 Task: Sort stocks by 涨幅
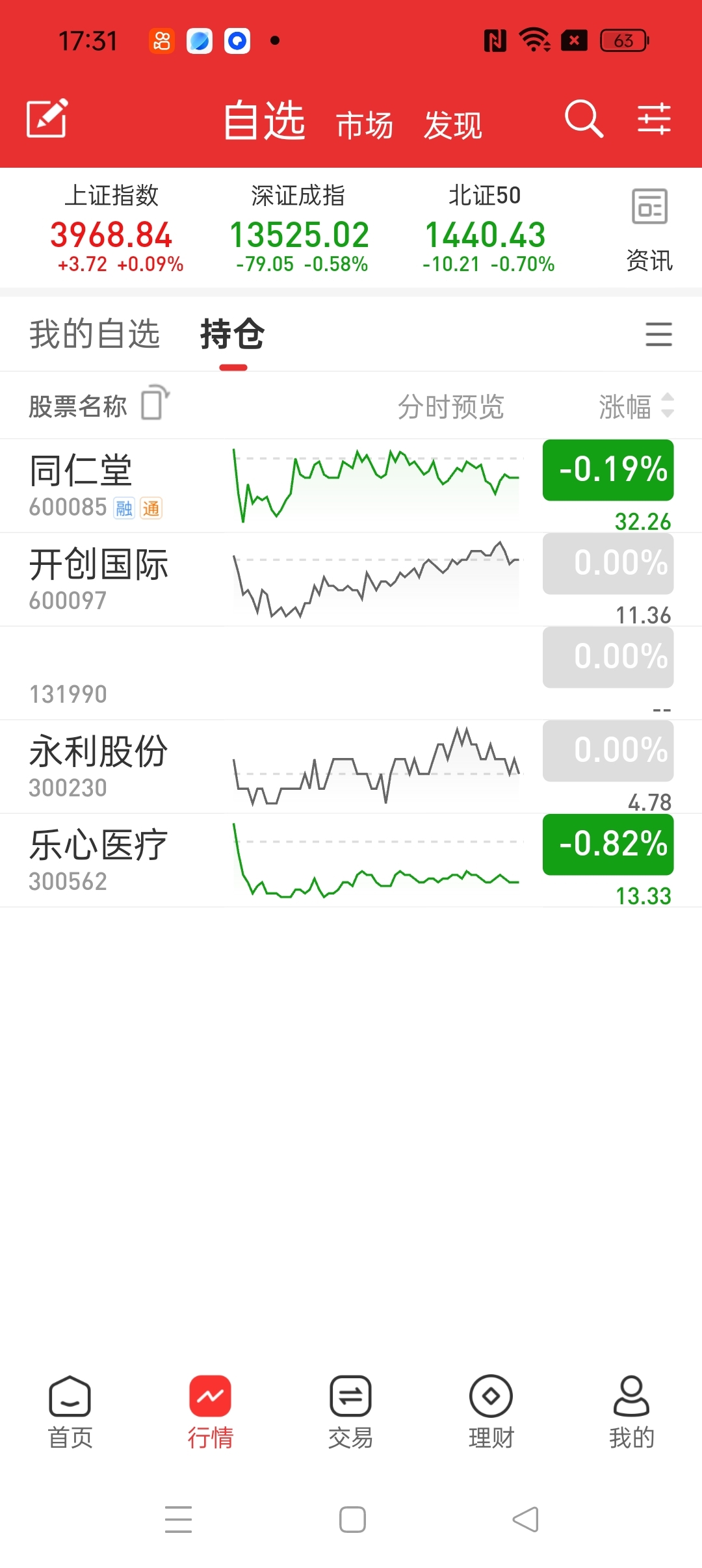(635, 406)
